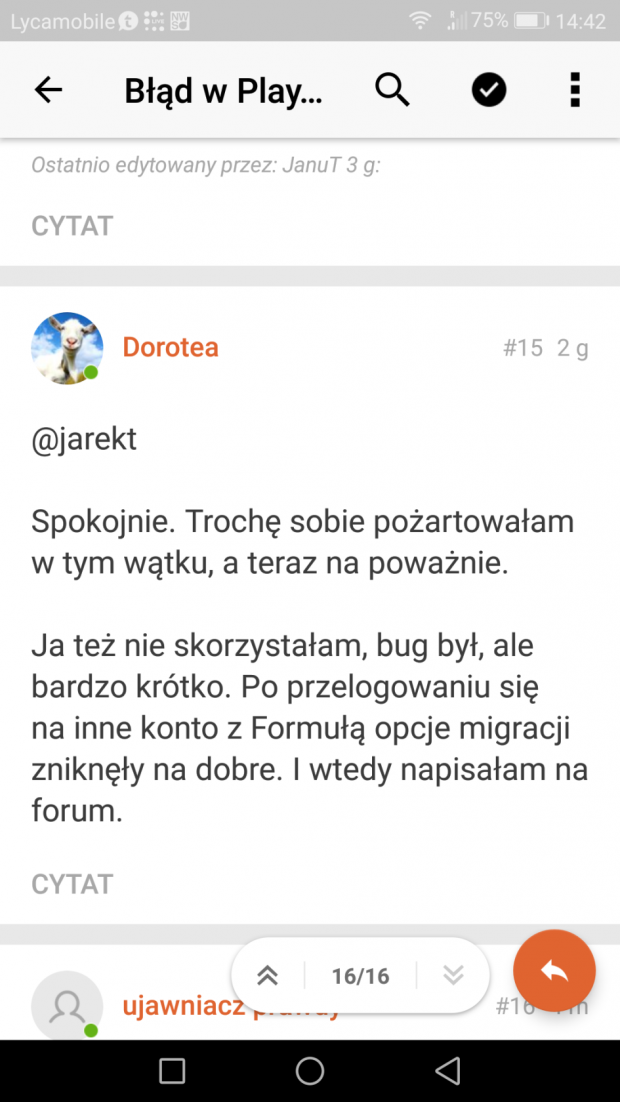Tap the system home button
The image size is (620, 1102).
coord(310,1071)
